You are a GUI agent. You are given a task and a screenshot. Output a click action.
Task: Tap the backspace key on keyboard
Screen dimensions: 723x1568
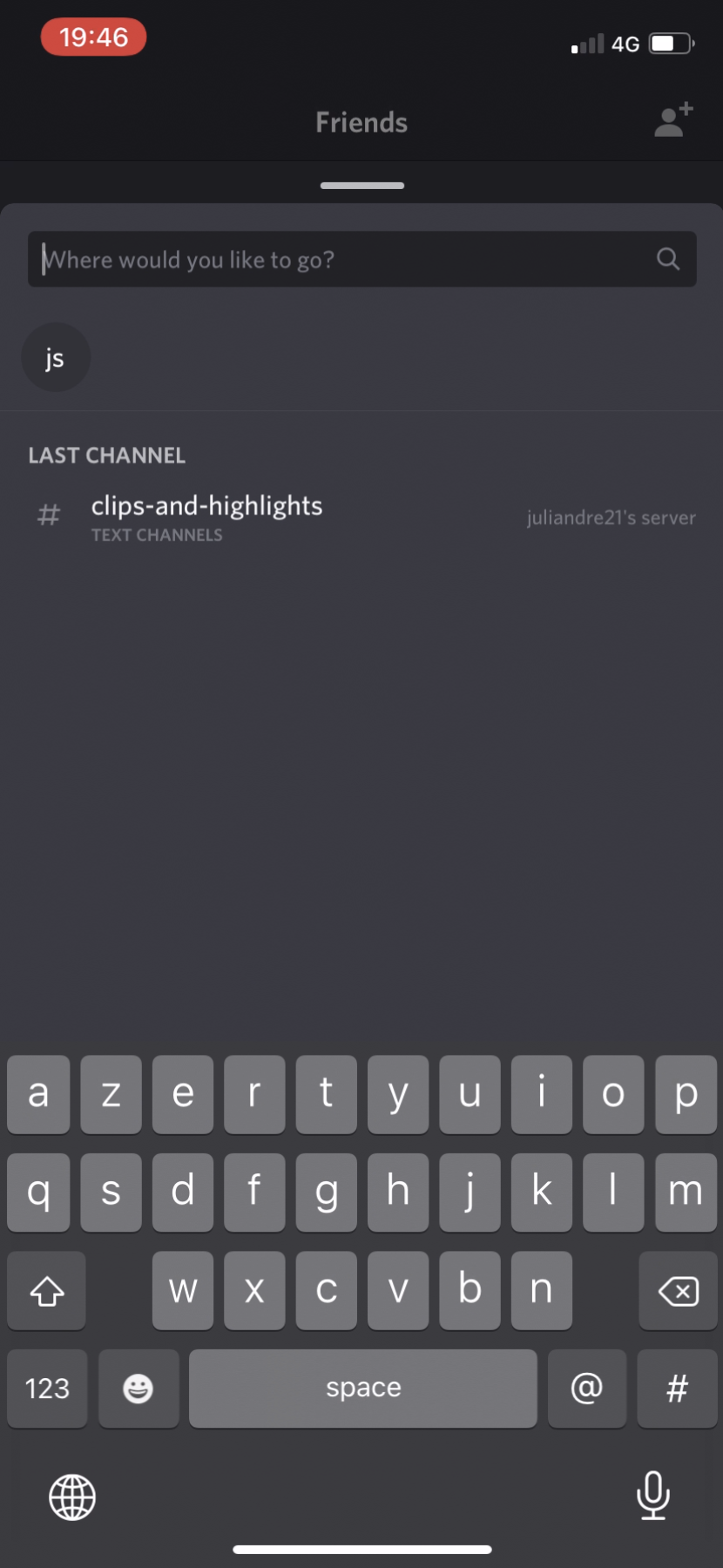[679, 1291]
